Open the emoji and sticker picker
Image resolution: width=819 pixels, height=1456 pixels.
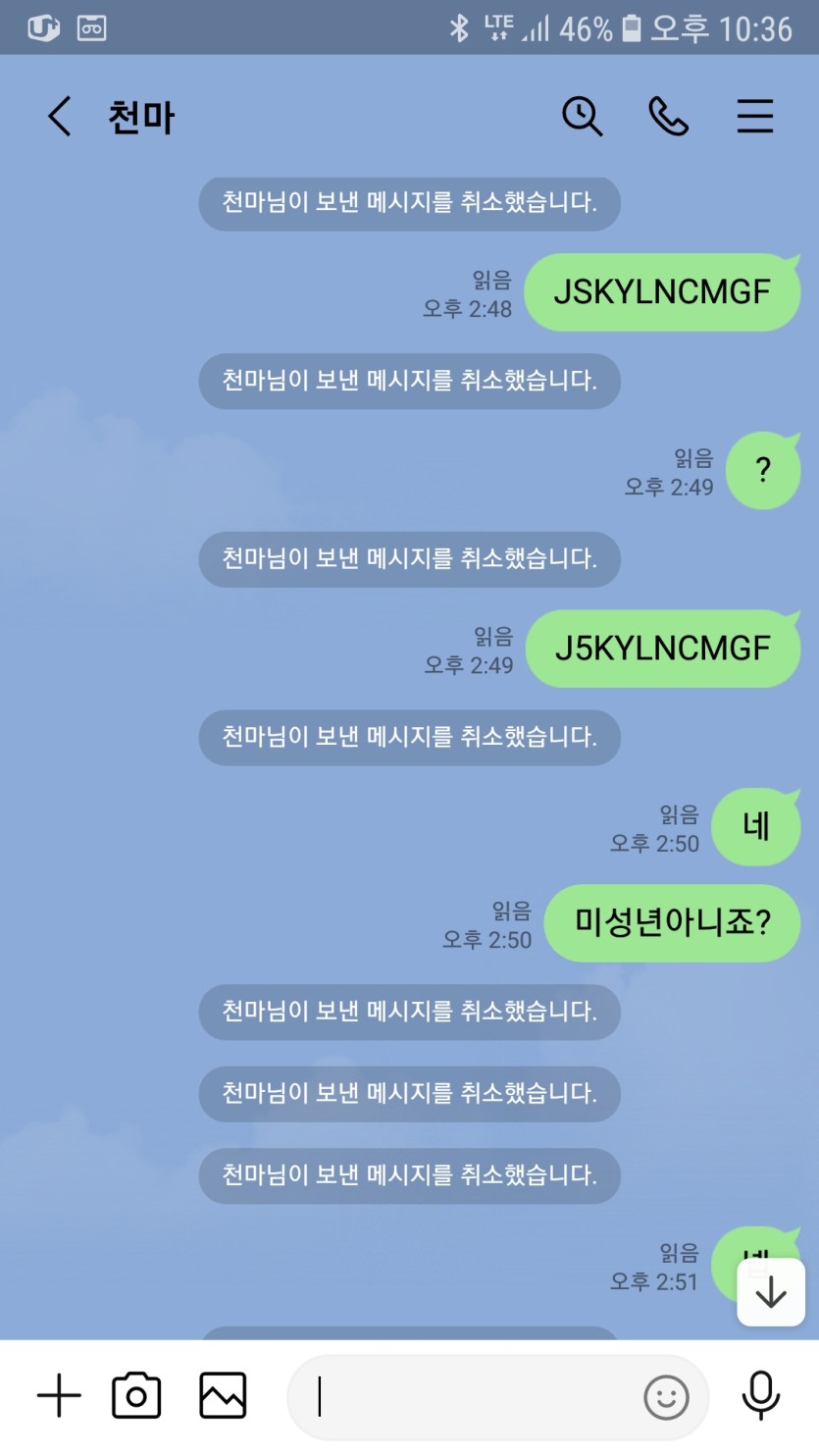point(666,1397)
